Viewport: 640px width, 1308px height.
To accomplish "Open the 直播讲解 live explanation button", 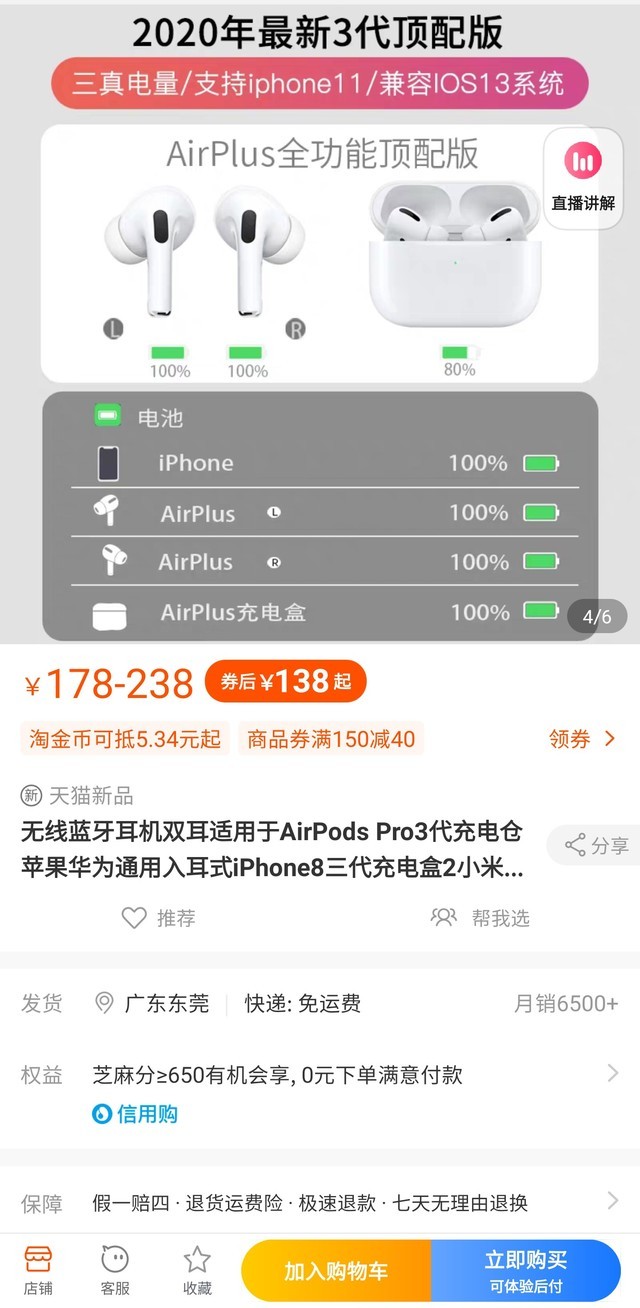I will point(583,177).
